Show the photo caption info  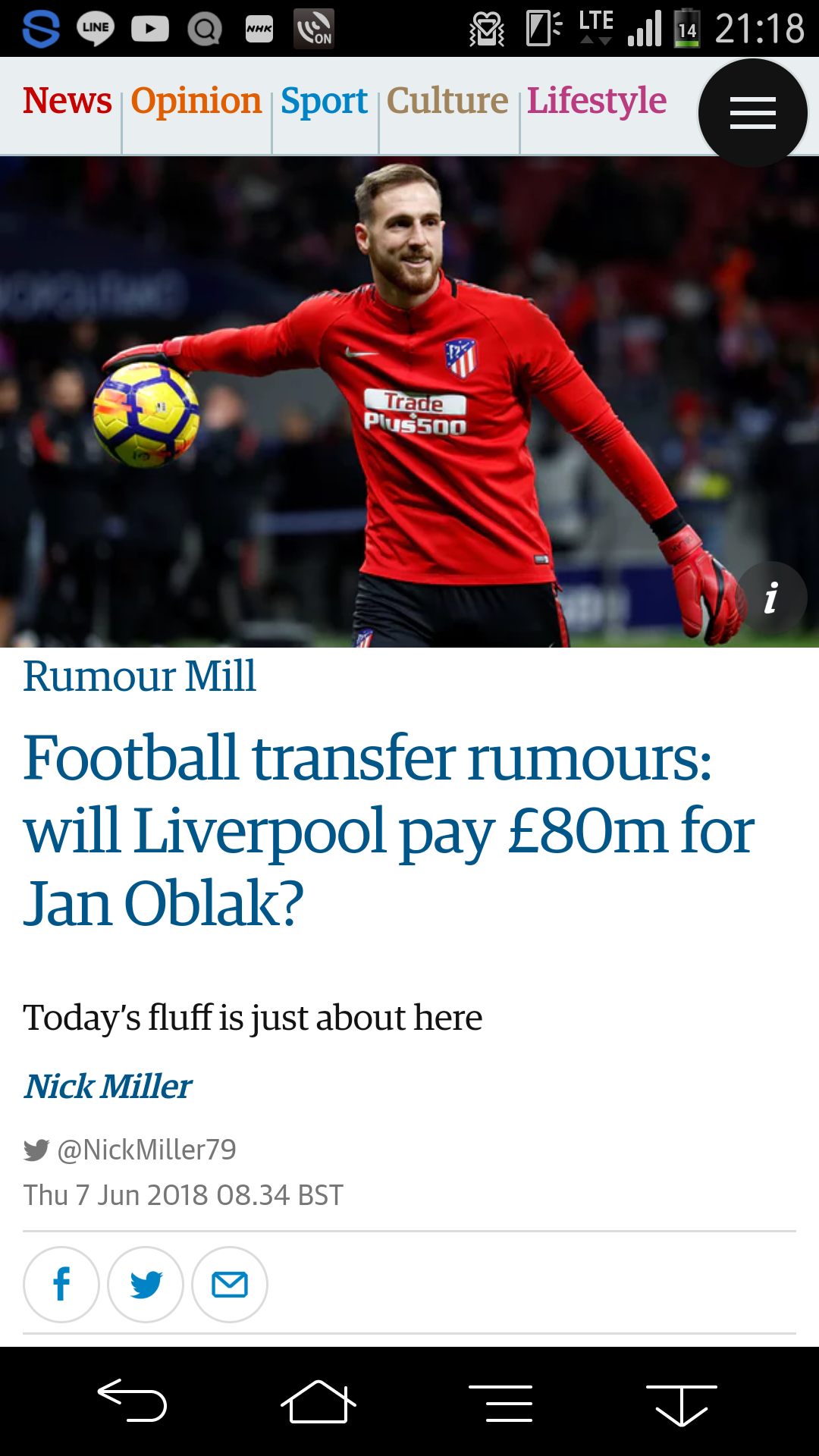coord(771,598)
